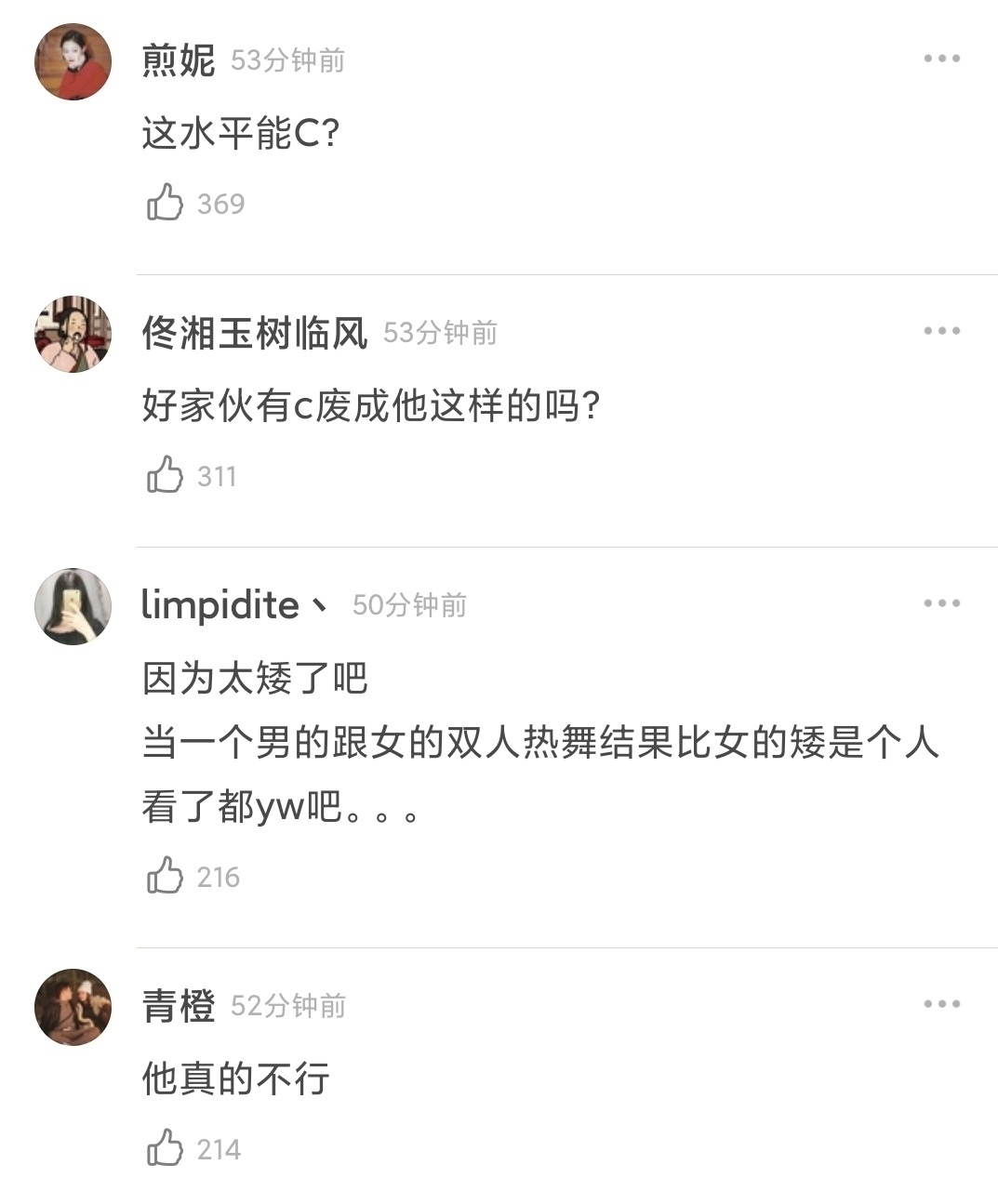Viewport: 998px width, 1204px height.
Task: Open 佟湘玉树临风's profile avatar
Action: pyautogui.click(x=72, y=333)
